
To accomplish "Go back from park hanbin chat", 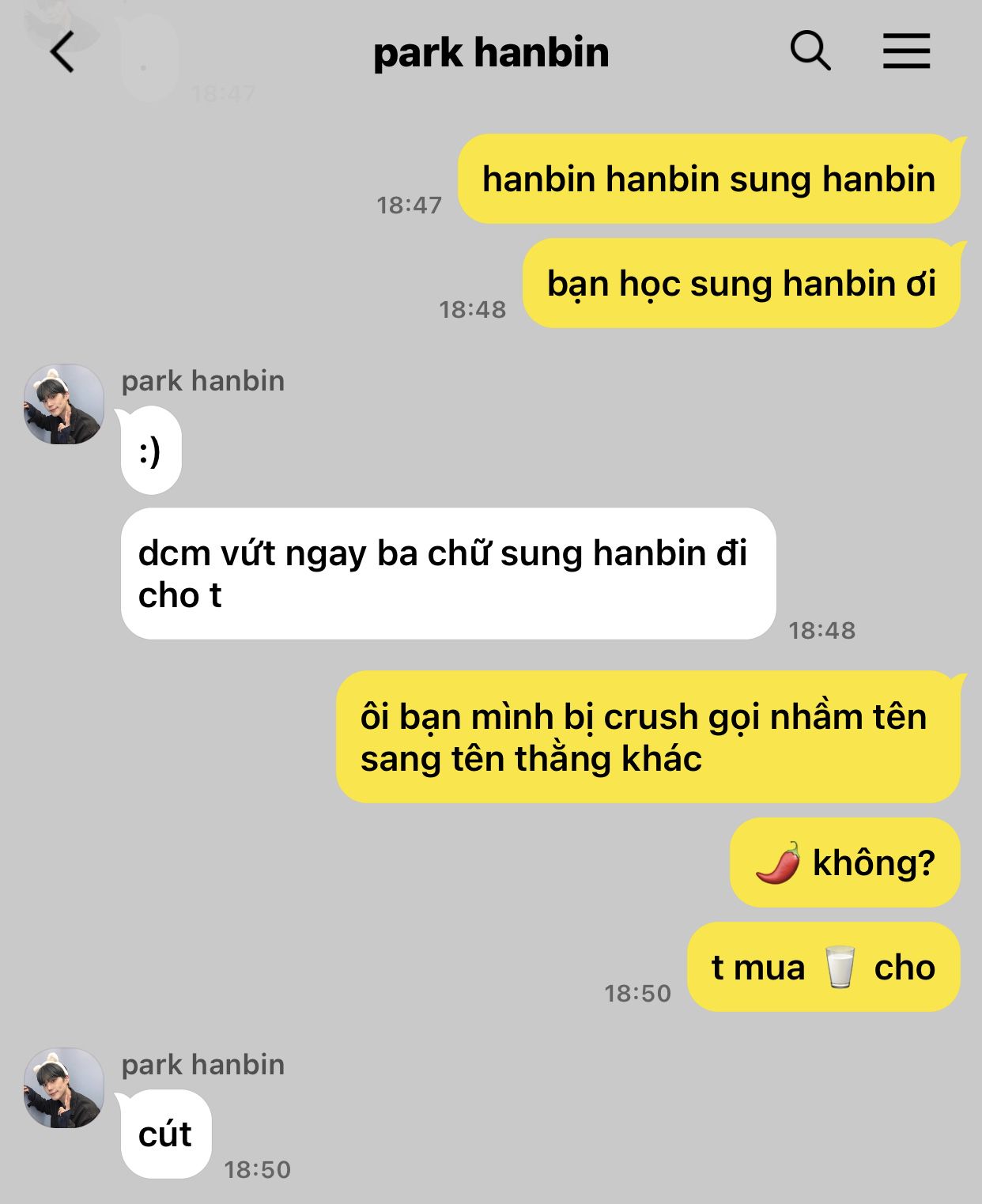I will point(62,52).
